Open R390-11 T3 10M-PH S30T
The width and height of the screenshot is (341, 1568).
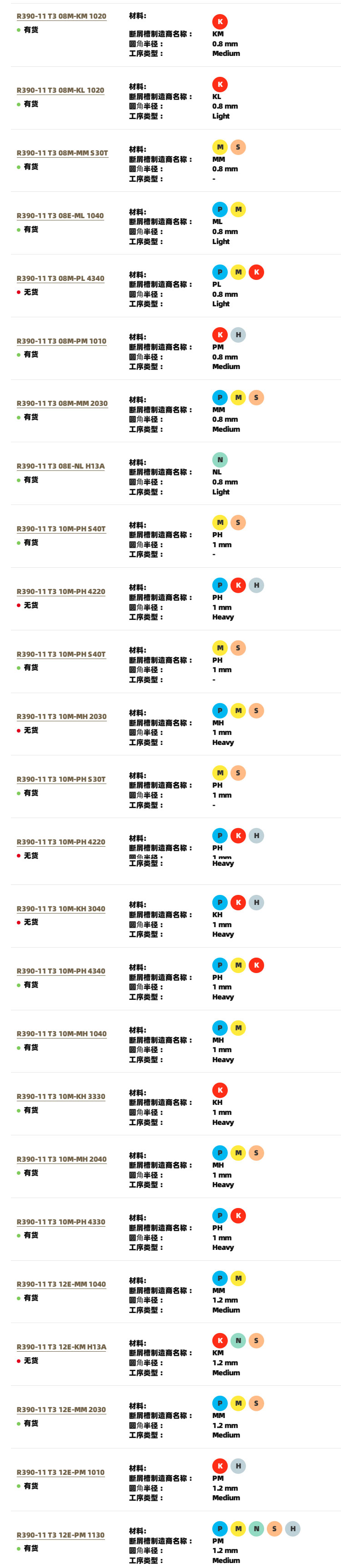pos(60,779)
